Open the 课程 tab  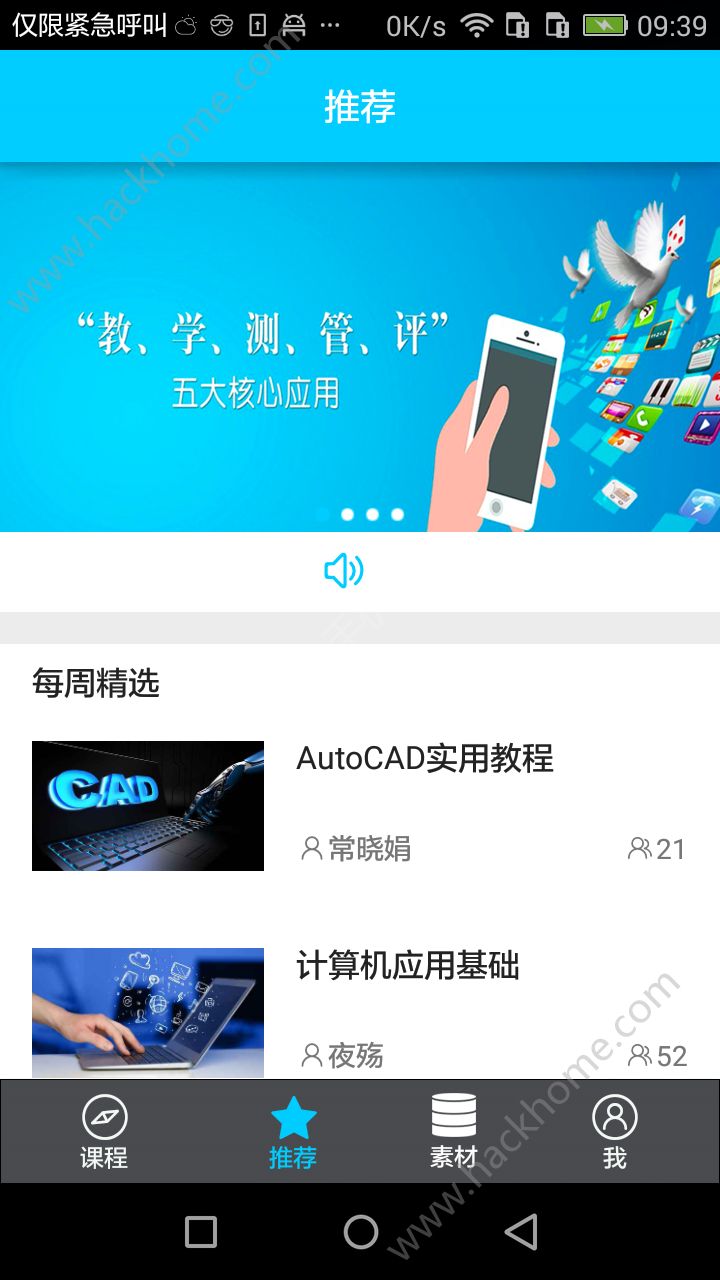pos(104,1132)
